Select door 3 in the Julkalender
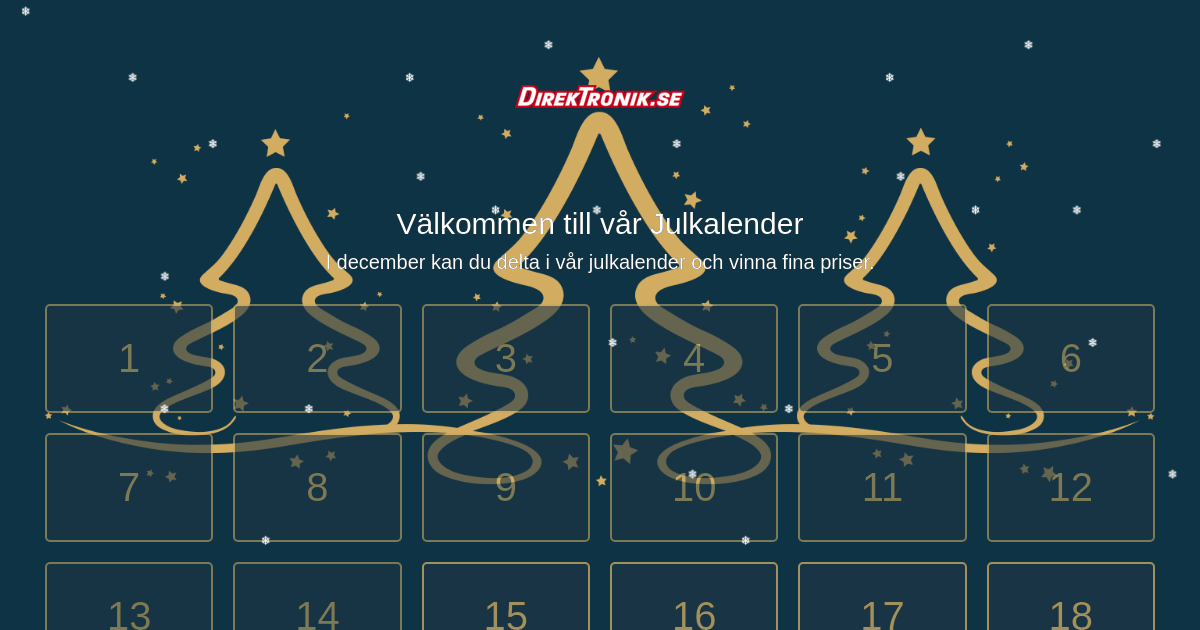This screenshot has width=1200, height=630. [506, 358]
